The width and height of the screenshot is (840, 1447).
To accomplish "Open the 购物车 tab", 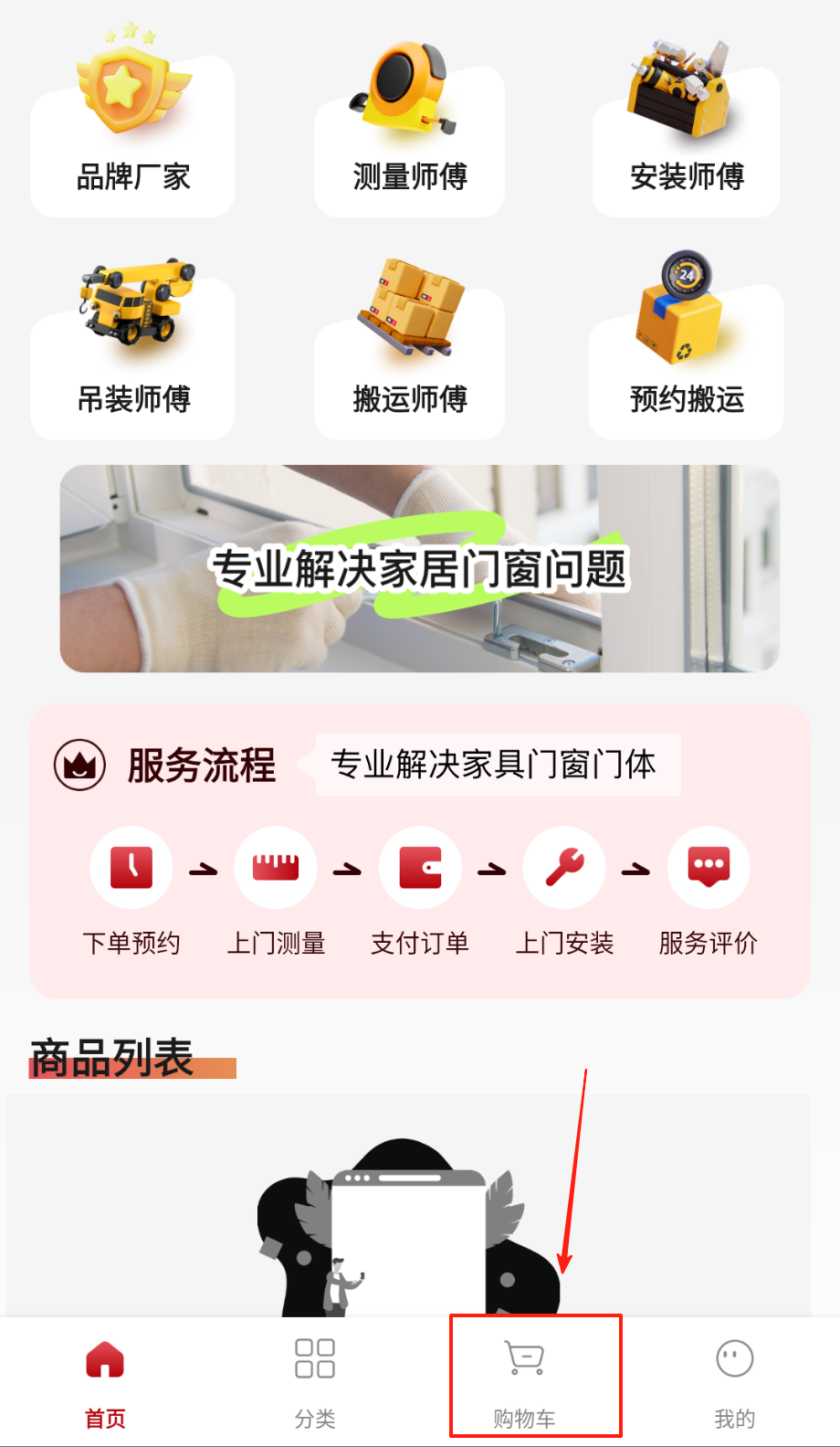I will [525, 1380].
